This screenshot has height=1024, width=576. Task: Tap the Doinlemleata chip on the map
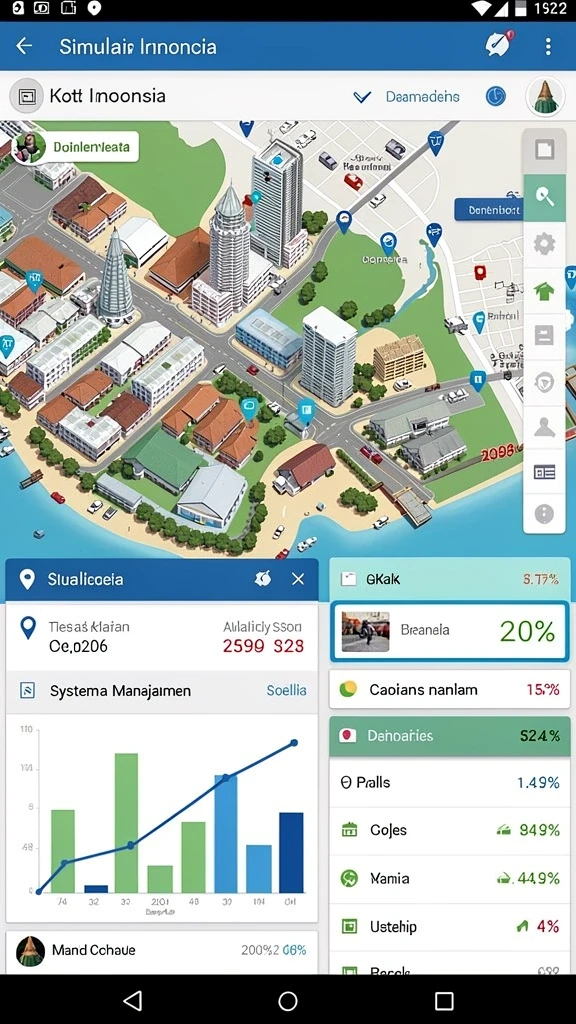tap(75, 148)
